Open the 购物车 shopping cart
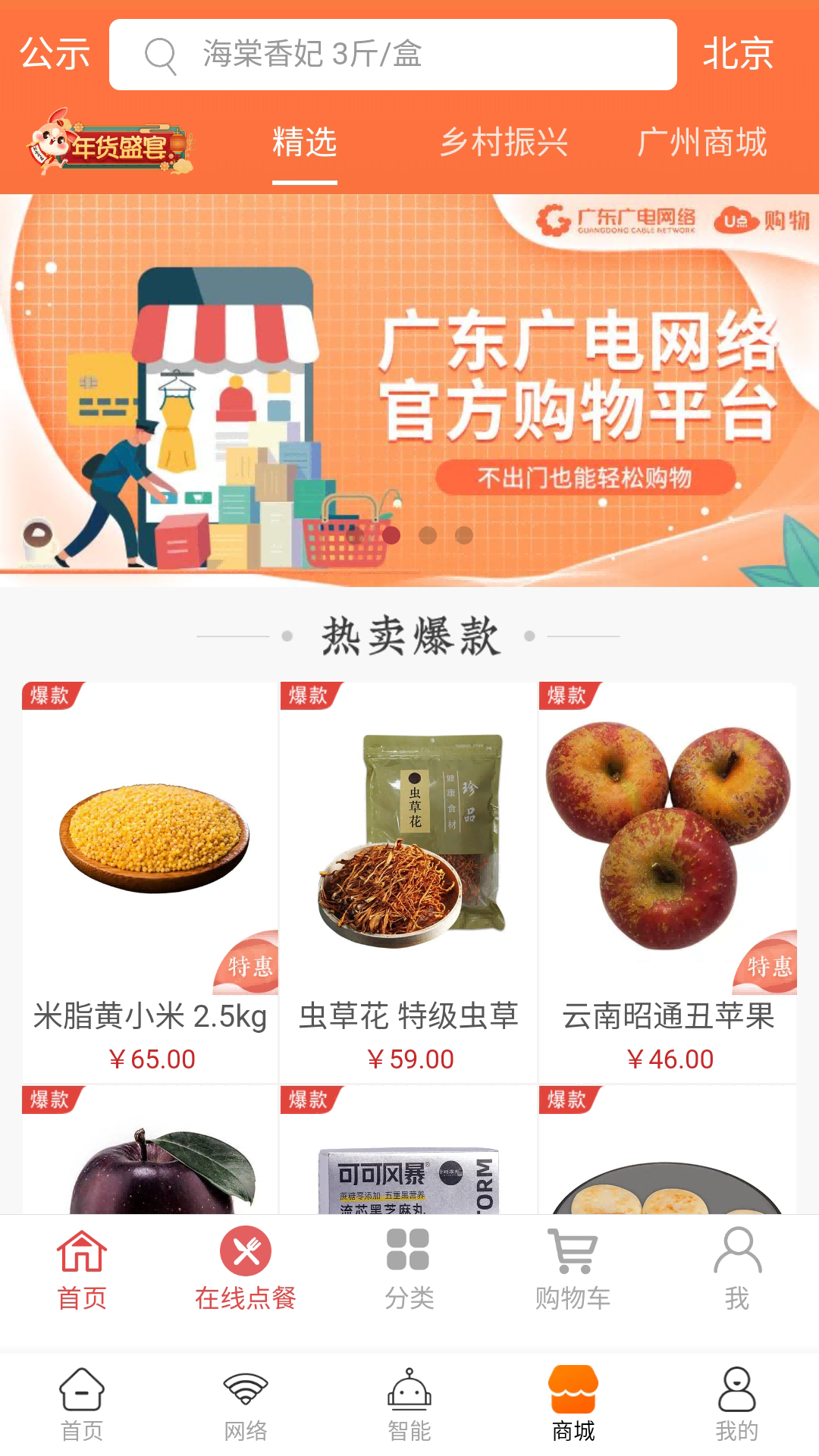Viewport: 819px width, 1456px height. [x=573, y=1268]
